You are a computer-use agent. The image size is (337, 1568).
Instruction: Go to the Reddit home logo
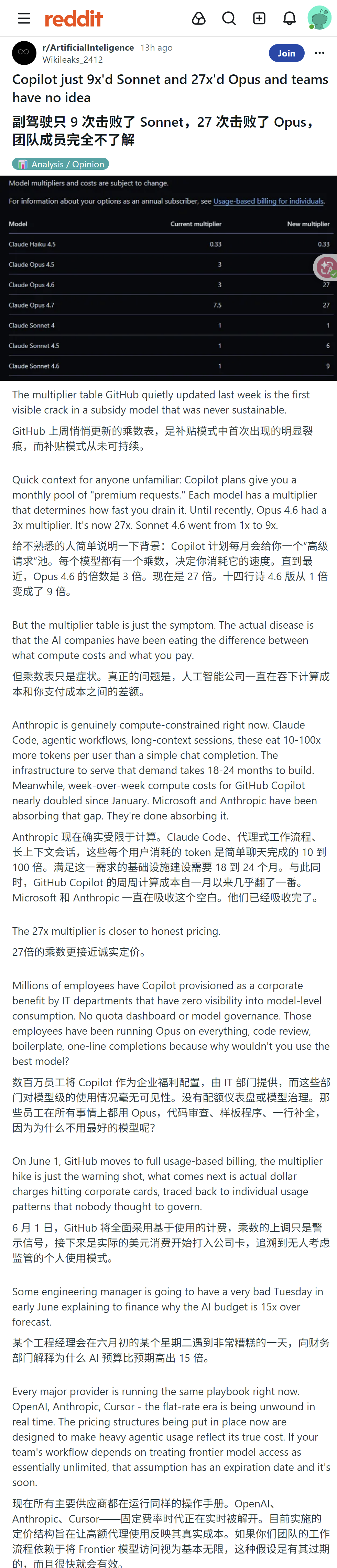[74, 19]
